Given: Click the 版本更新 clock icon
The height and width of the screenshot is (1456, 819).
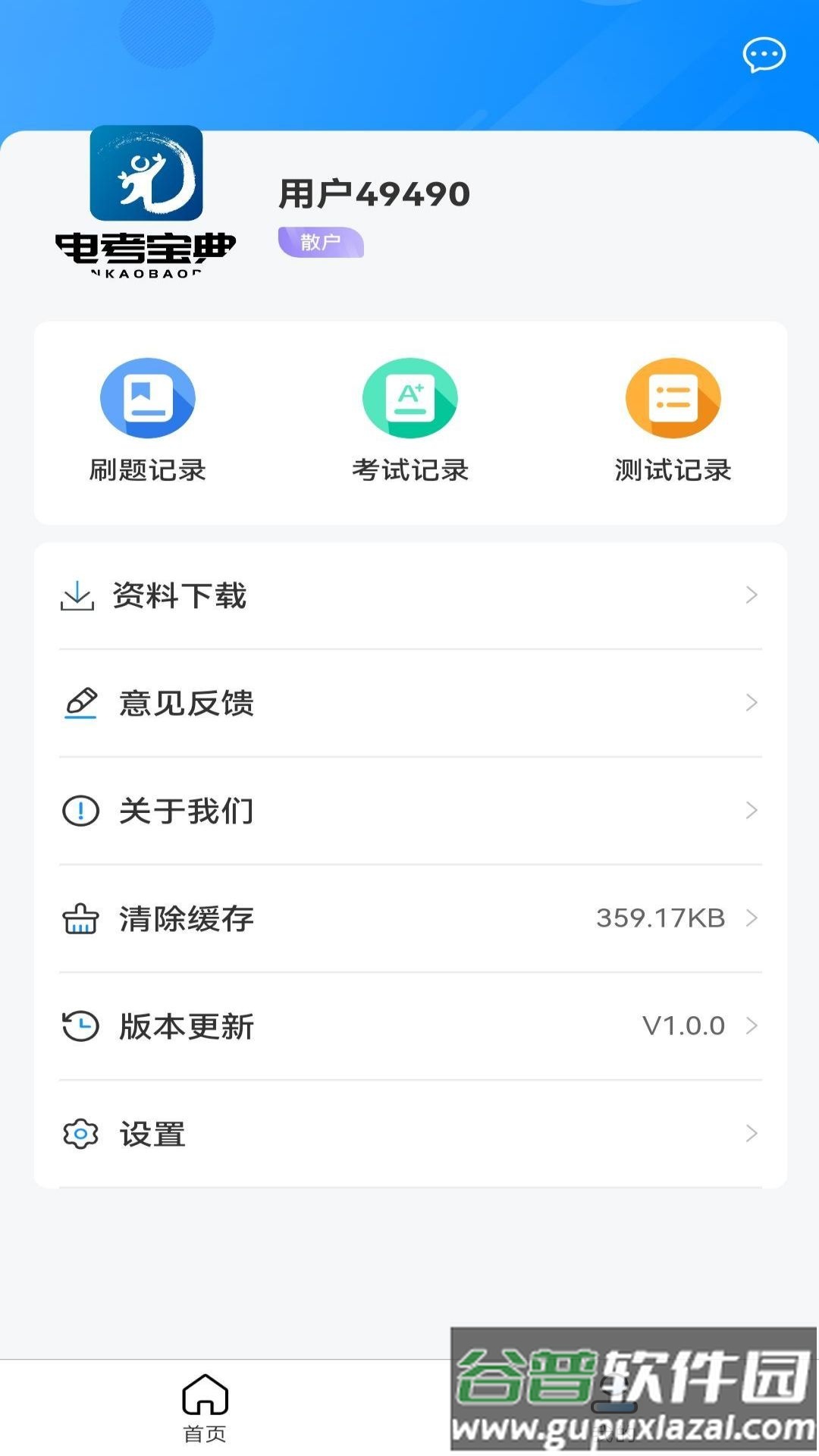Looking at the screenshot, I should pos(79,1025).
